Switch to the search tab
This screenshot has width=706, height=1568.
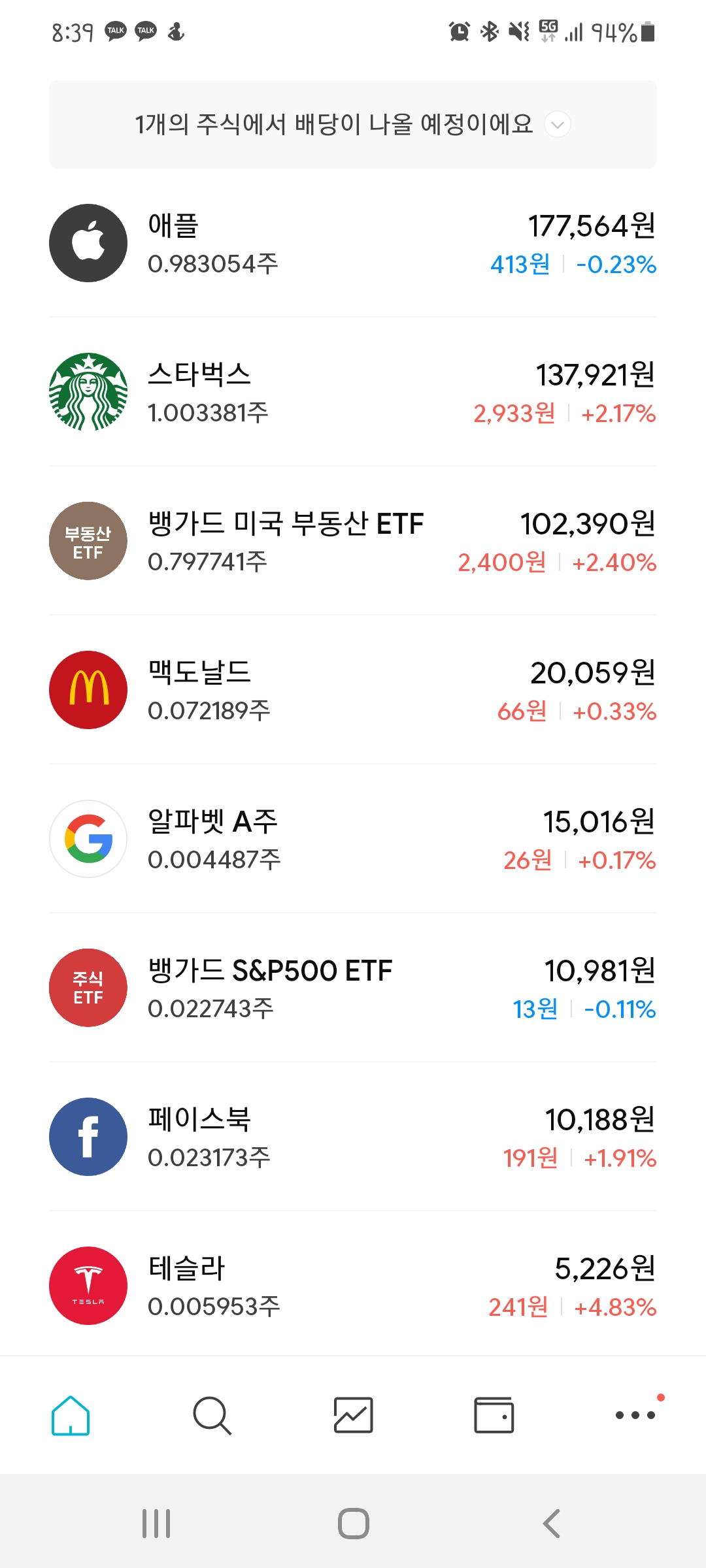point(212,1415)
